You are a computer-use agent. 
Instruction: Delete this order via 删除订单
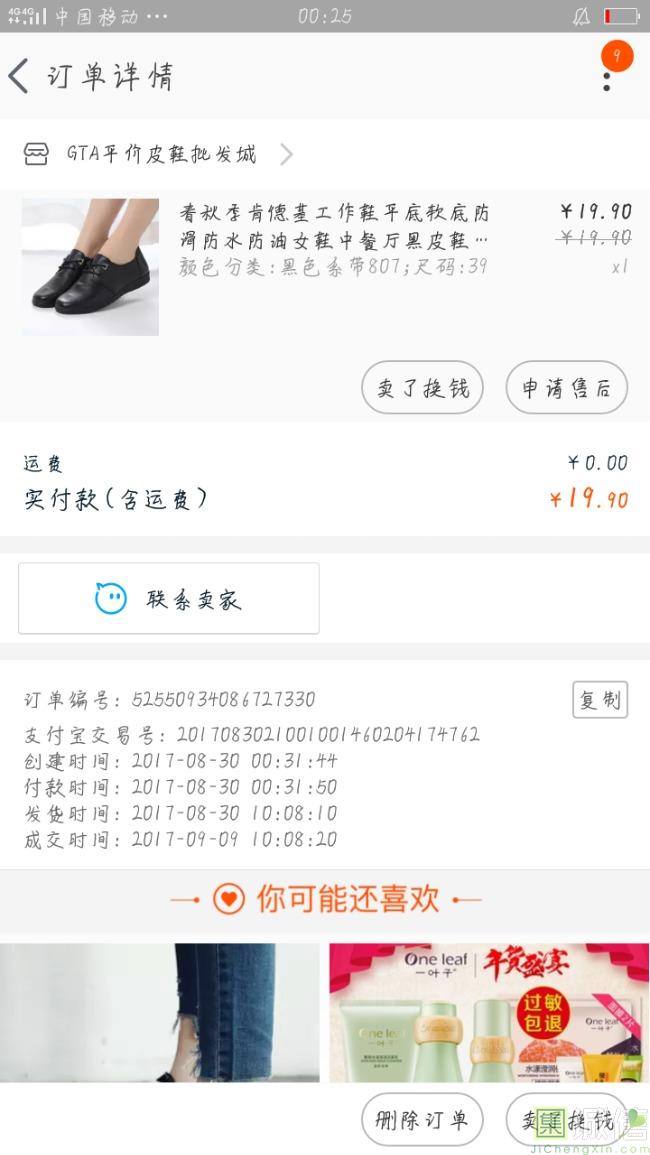point(422,1119)
